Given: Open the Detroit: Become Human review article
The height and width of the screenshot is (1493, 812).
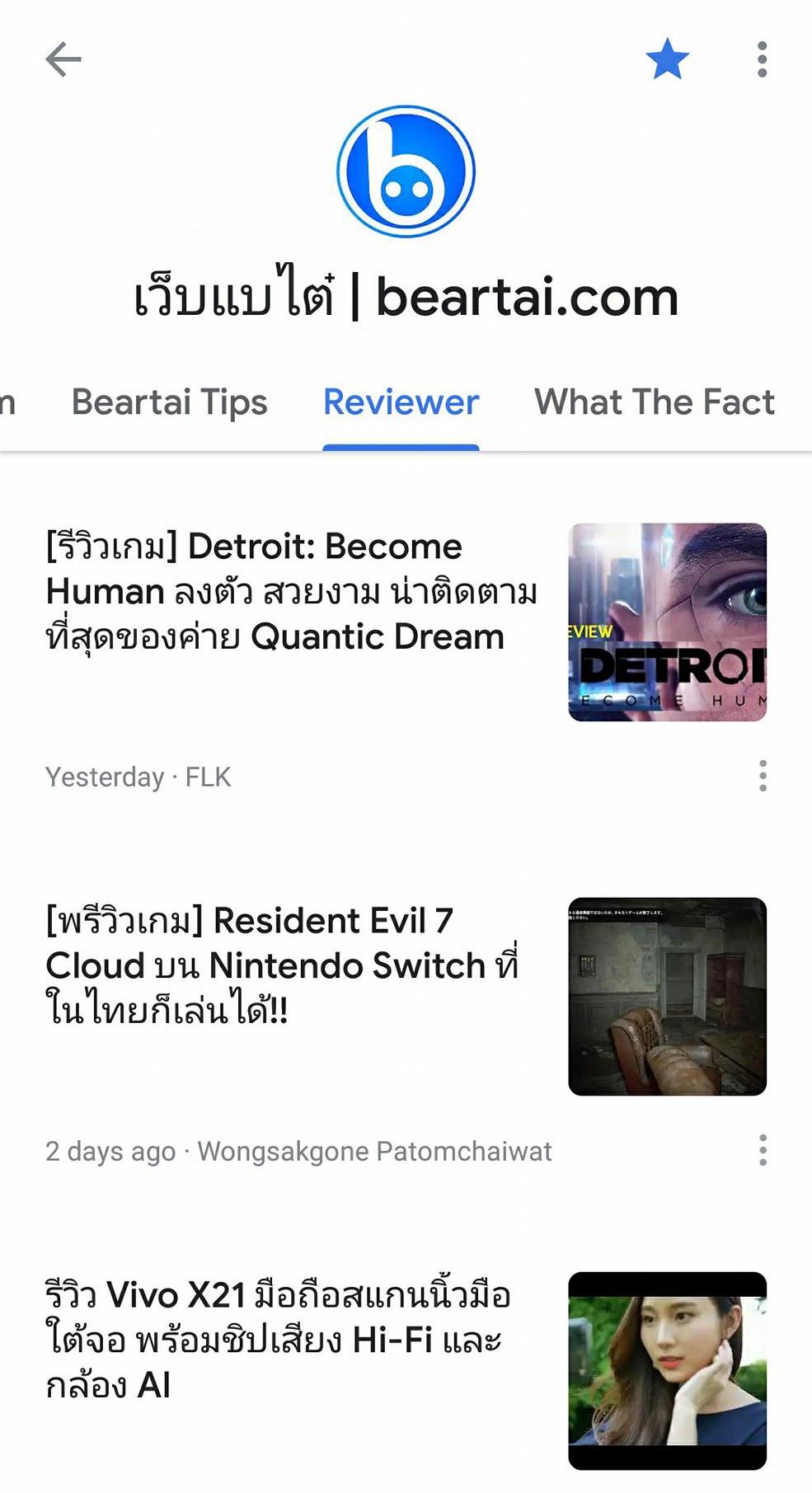Looking at the screenshot, I should [293, 592].
